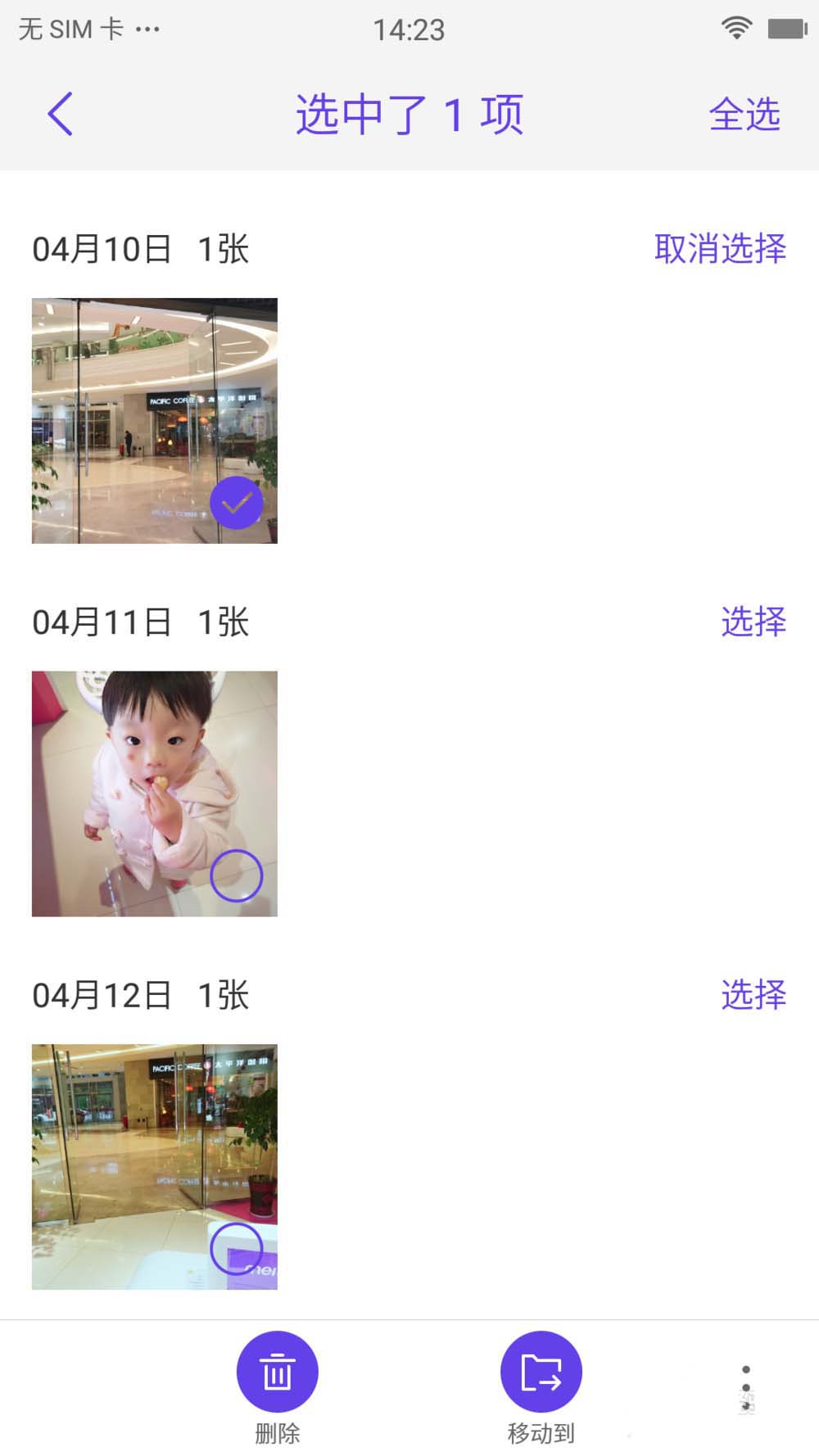819x1456 pixels.
Task: Uncheck the selected 04月10日 photo
Action: tap(236, 503)
